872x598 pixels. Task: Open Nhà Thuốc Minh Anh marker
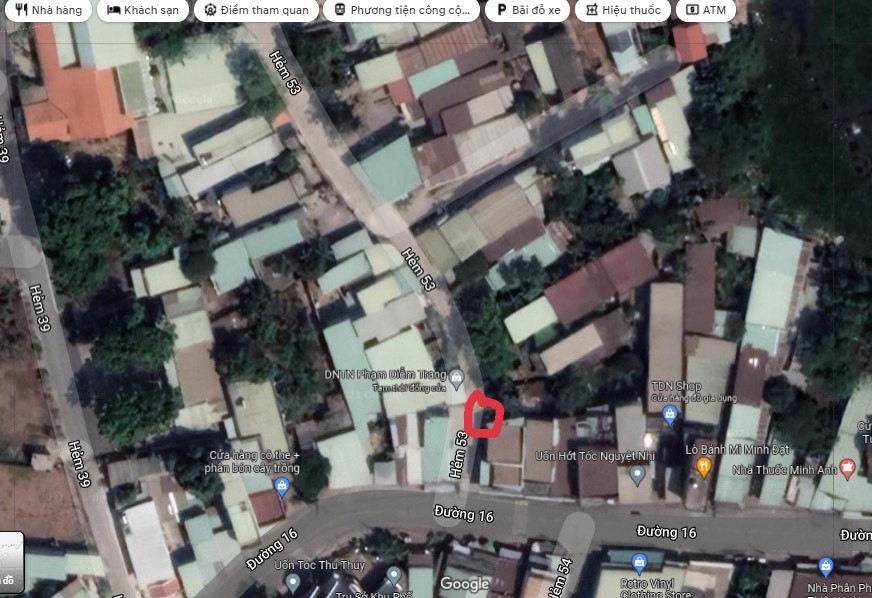click(x=848, y=466)
